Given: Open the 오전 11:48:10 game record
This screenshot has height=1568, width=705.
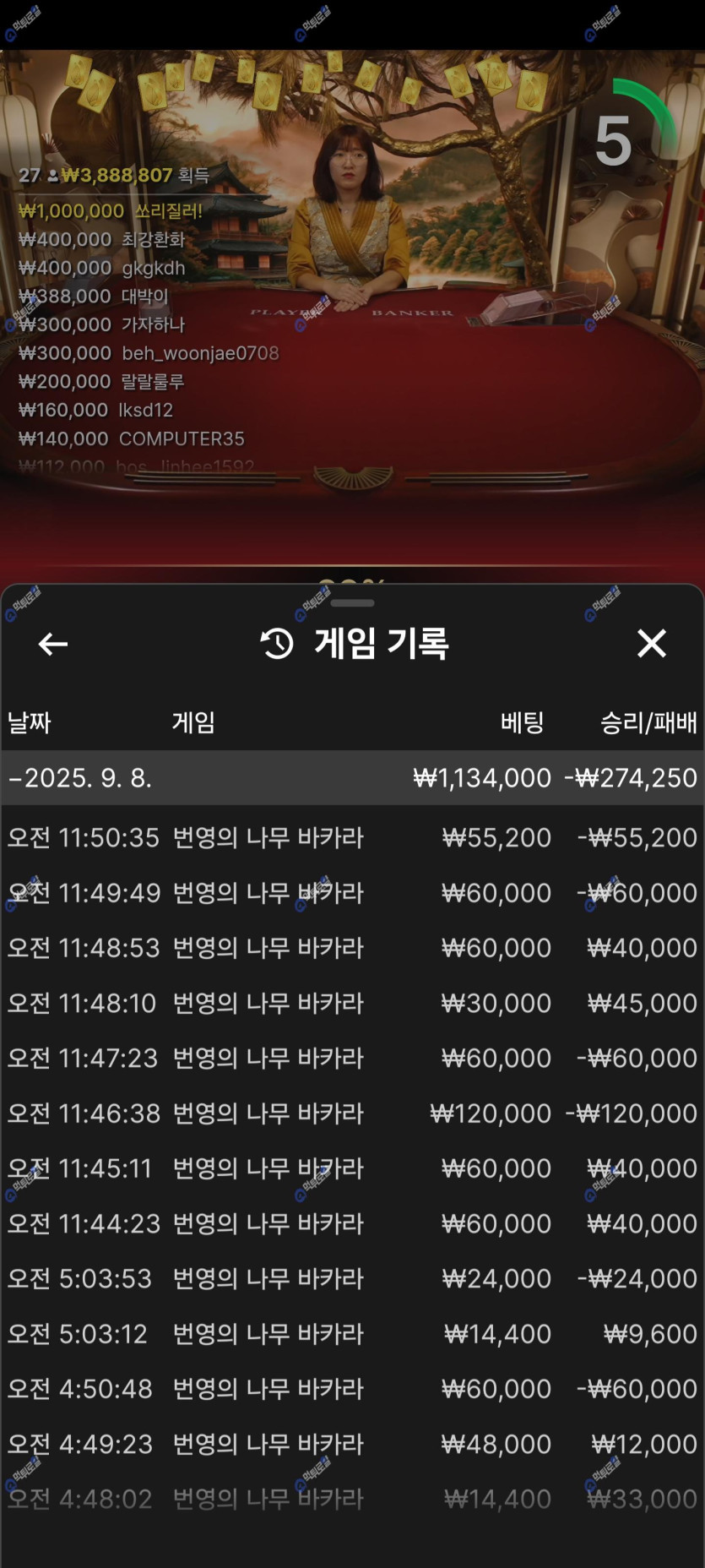Looking at the screenshot, I should pos(352,1003).
